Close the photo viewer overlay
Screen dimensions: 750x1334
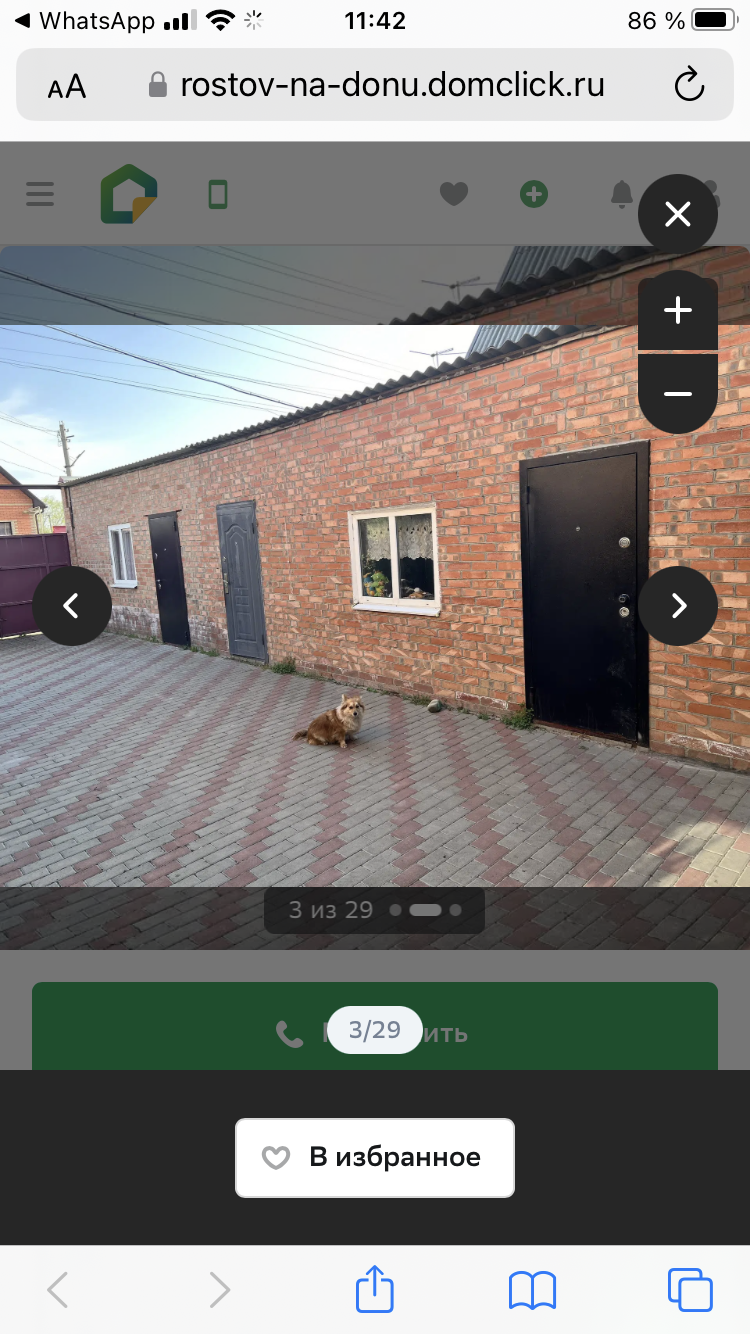(x=678, y=214)
